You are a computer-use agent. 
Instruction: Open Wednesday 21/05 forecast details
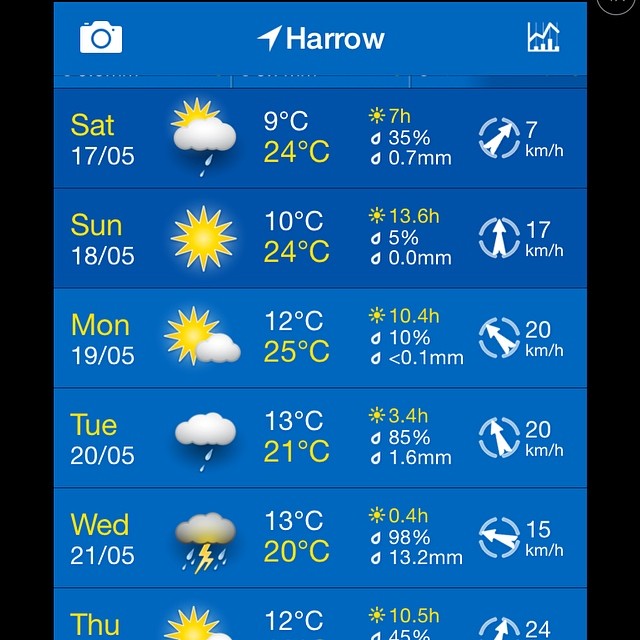[320, 538]
